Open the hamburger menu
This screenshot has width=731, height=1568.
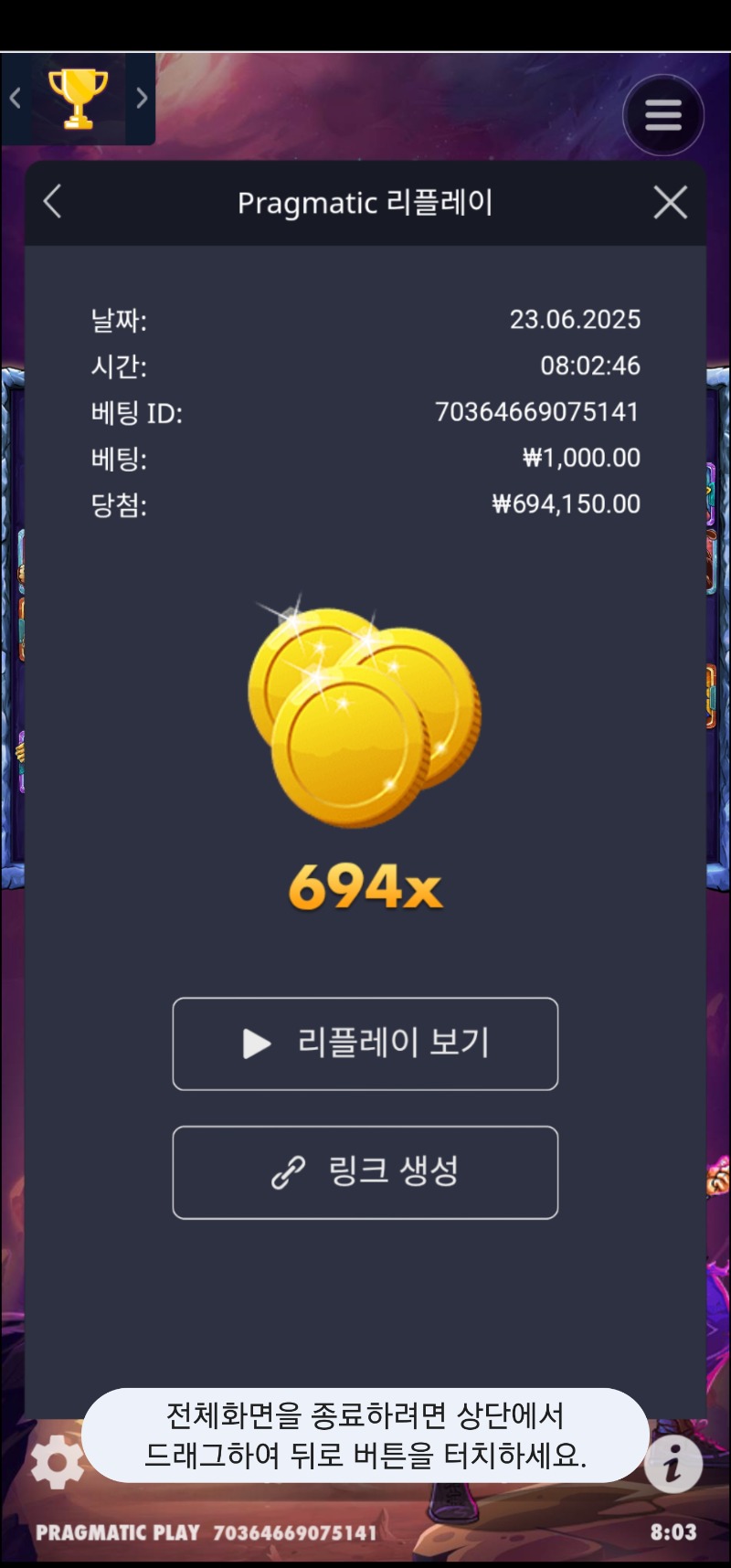coord(663,115)
